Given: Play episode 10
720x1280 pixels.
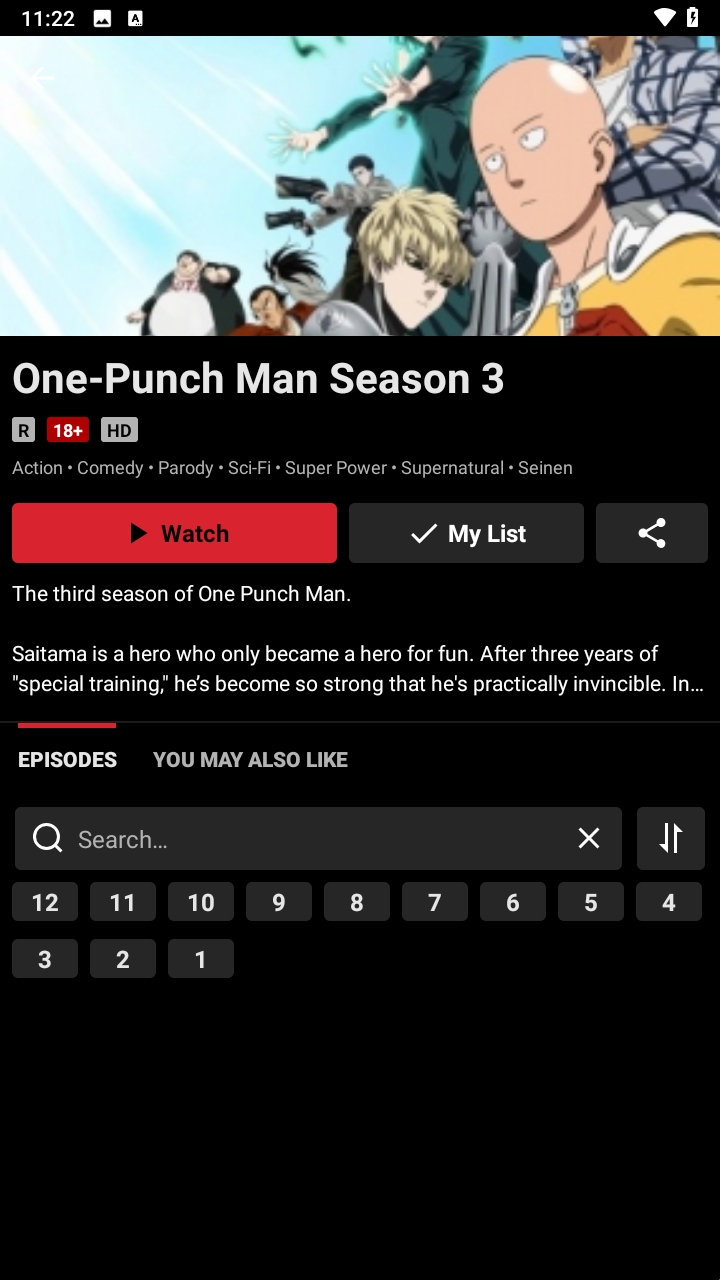Looking at the screenshot, I should [x=201, y=902].
